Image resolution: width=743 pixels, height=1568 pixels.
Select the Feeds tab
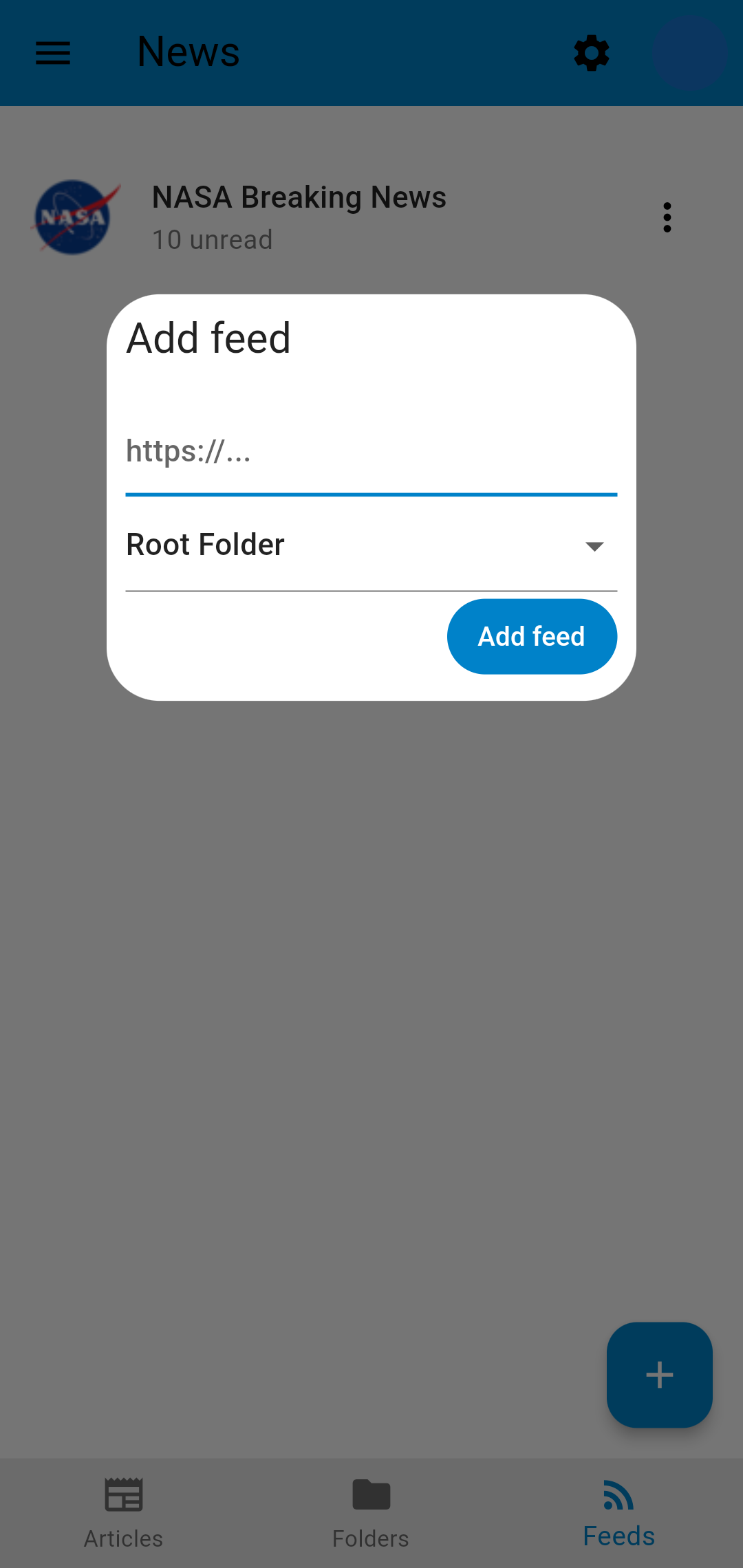619,1513
